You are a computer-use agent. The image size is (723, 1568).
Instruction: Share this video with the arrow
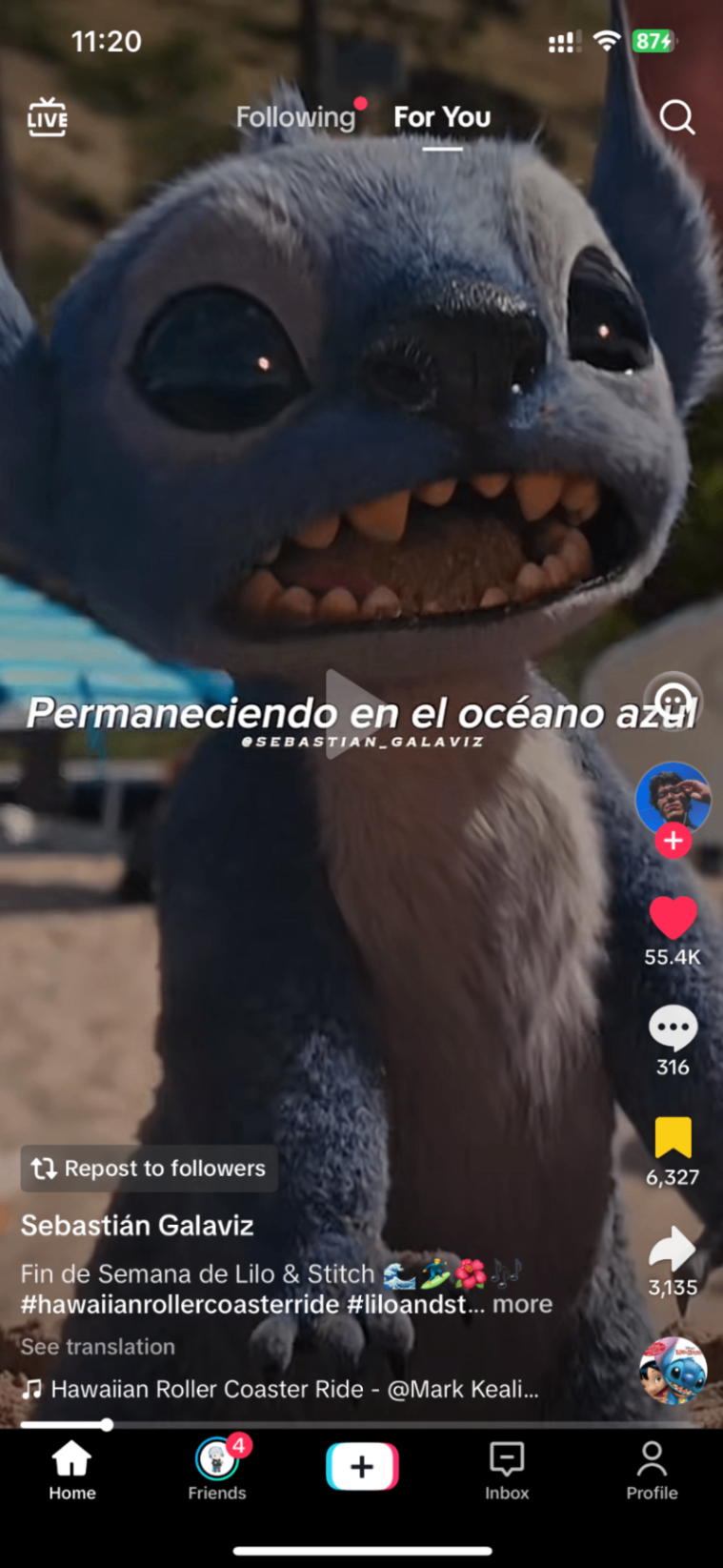tap(673, 1249)
